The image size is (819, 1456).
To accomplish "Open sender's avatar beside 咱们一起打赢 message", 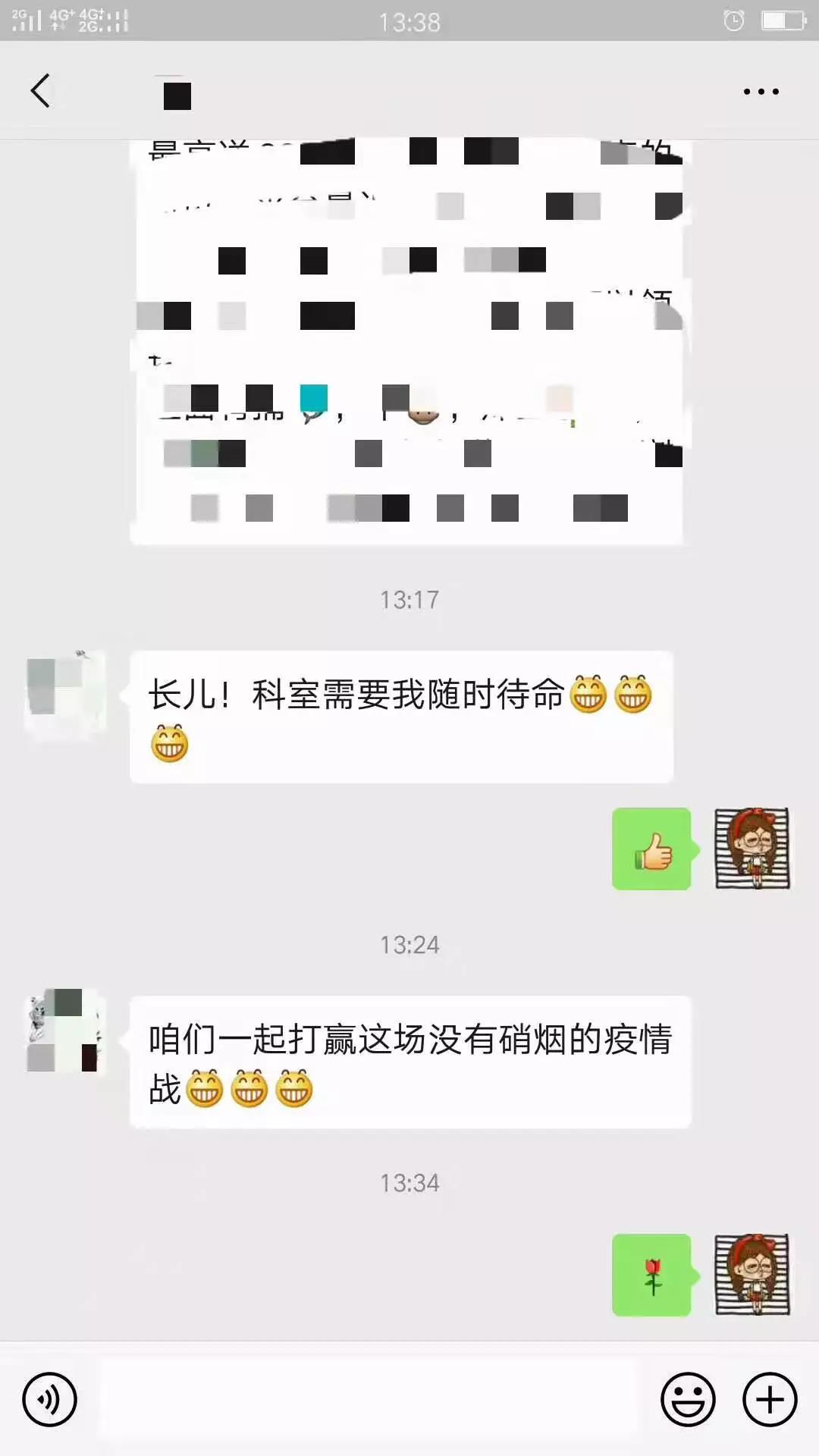I will coord(65,1031).
